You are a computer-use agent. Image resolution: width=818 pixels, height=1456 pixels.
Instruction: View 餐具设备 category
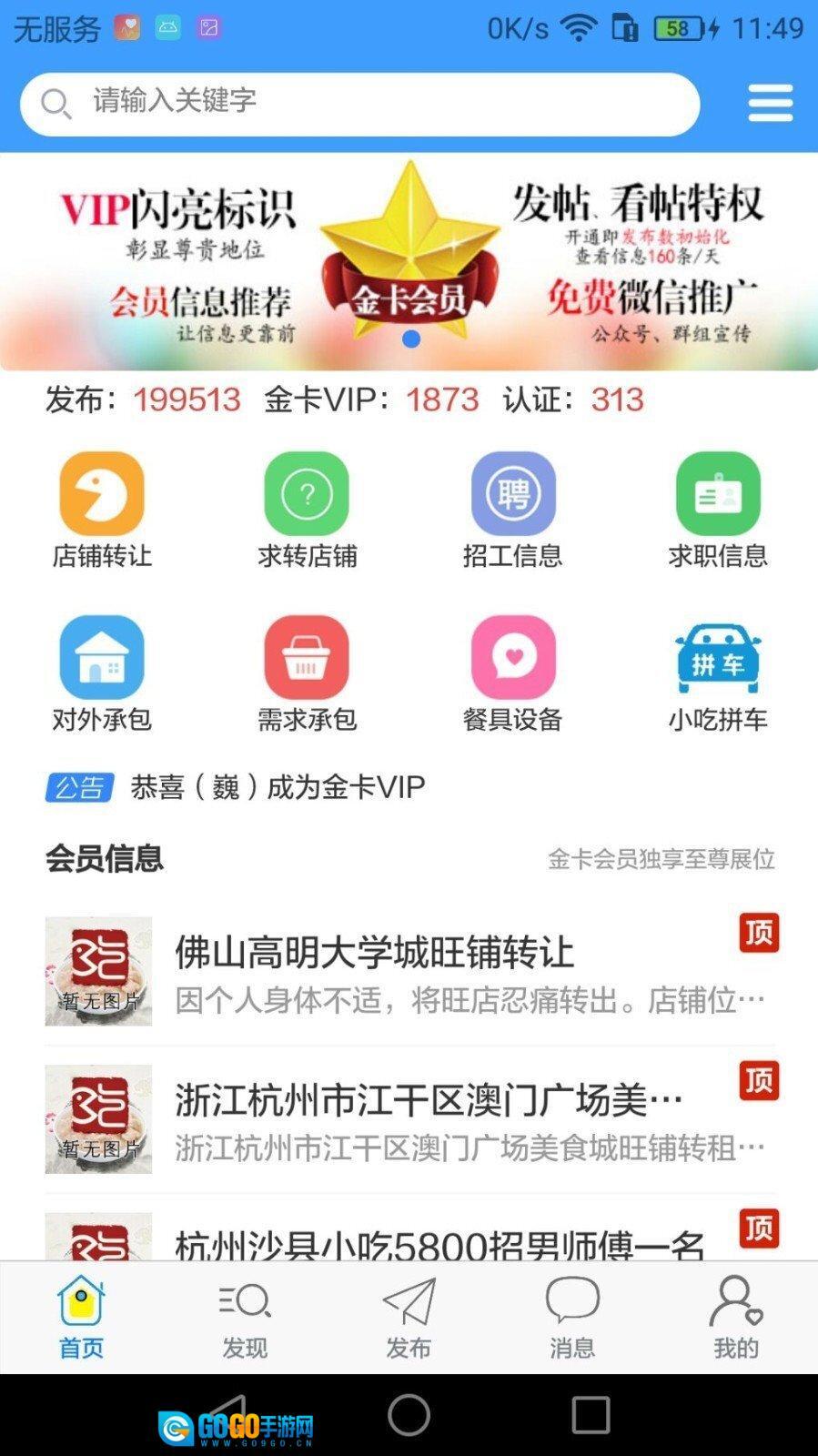512,673
